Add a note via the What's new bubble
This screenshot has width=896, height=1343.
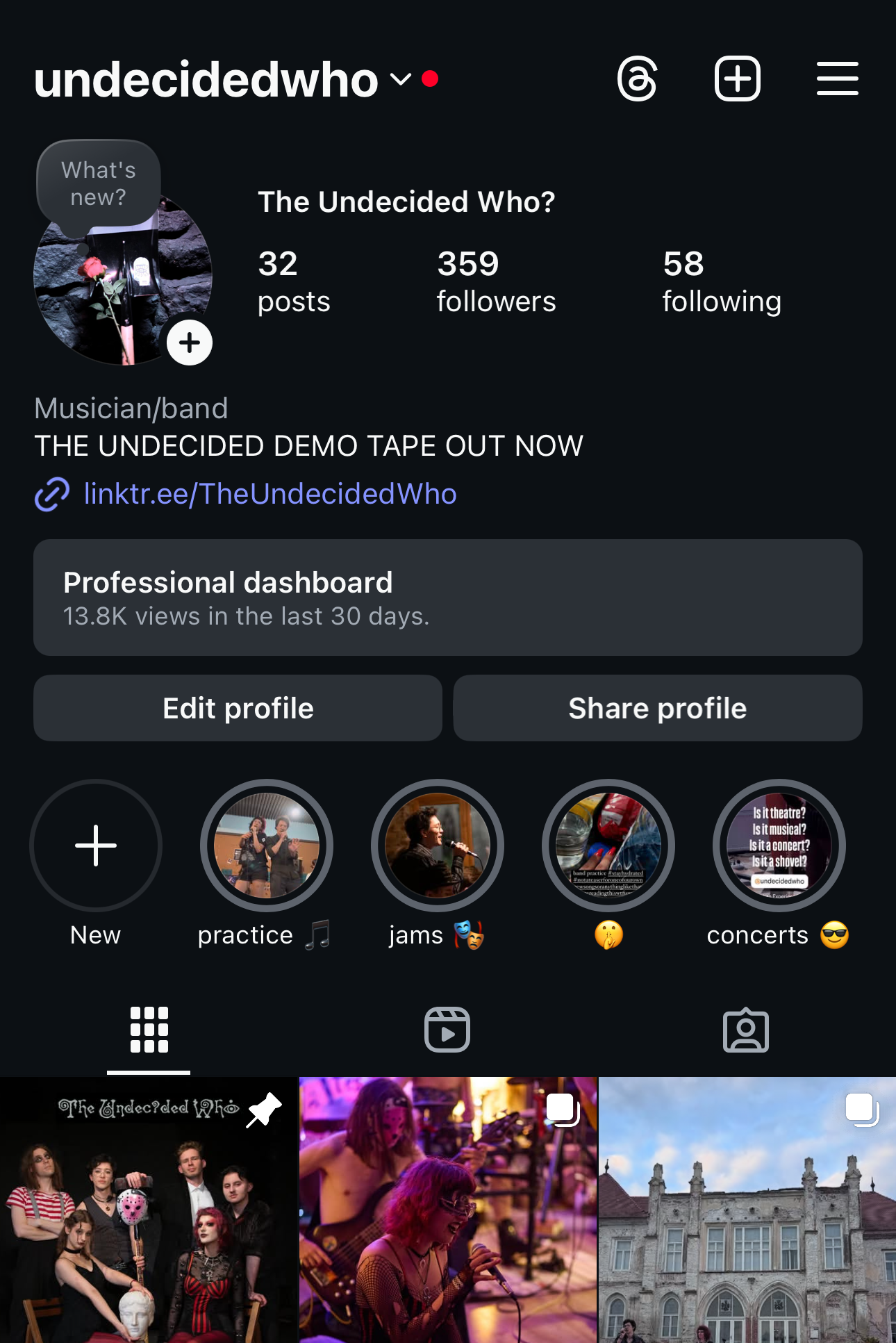[99, 184]
